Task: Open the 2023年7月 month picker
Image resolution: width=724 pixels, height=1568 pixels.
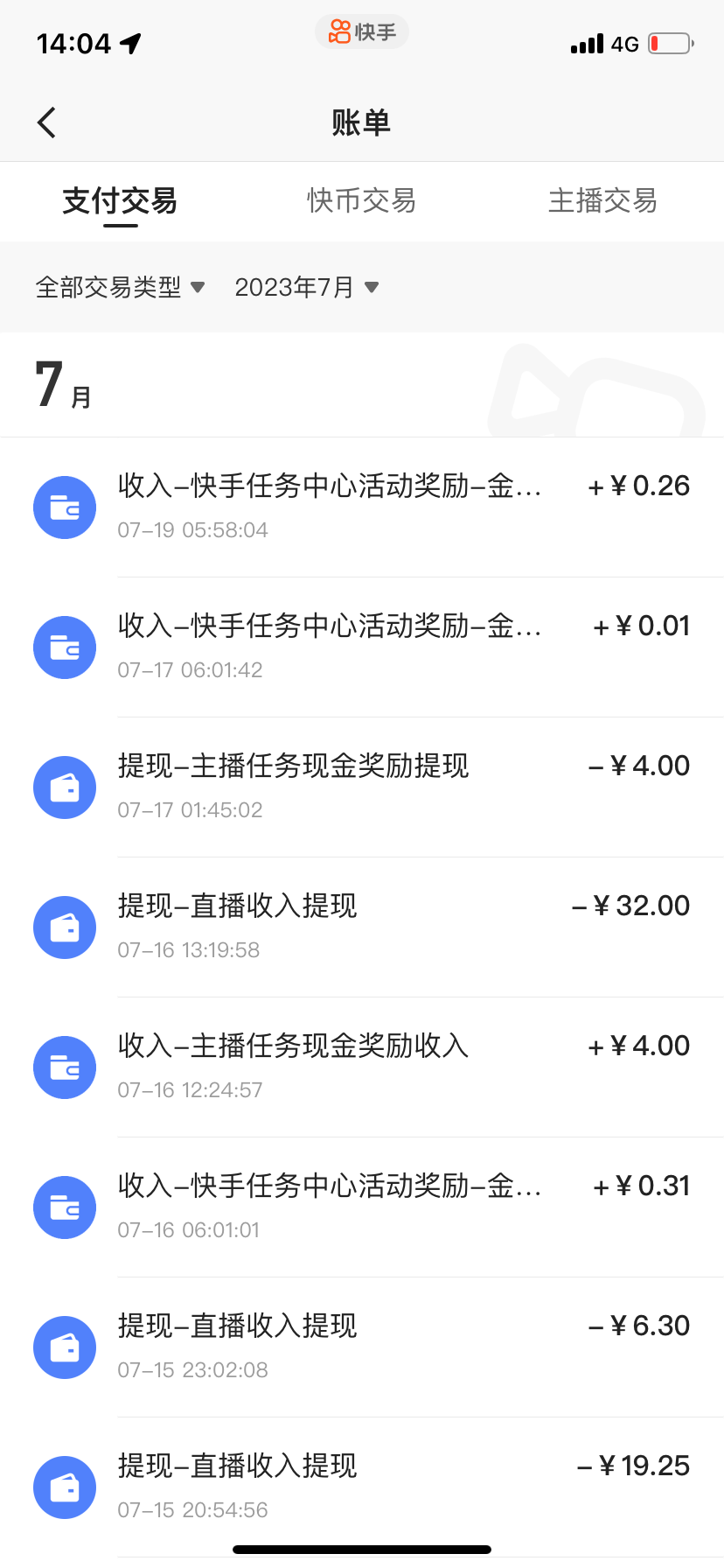Action: point(306,287)
